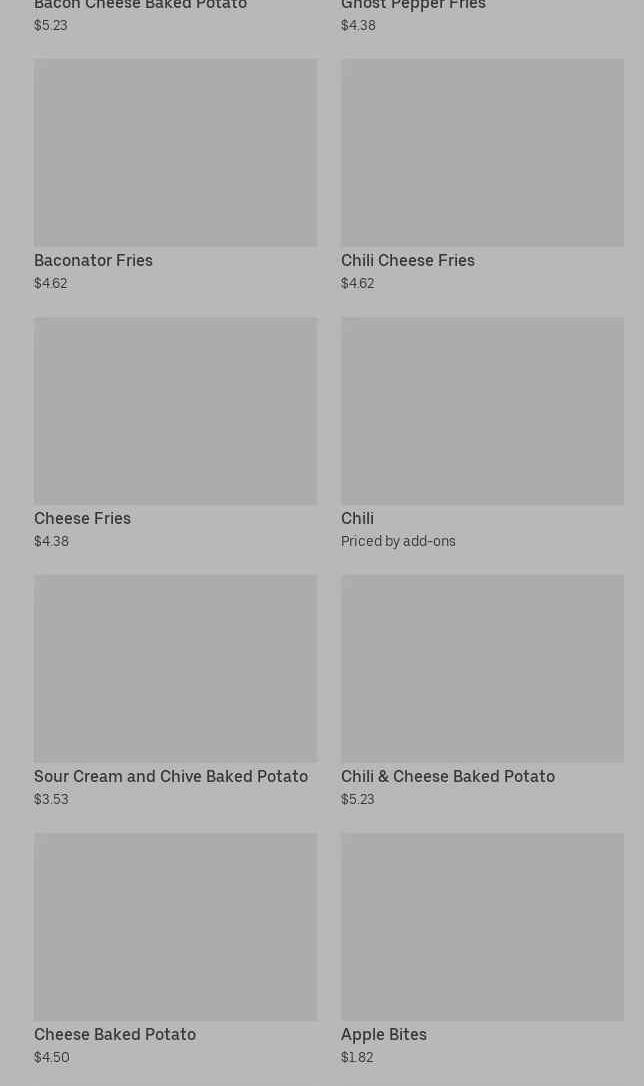Select the Ghost Pepper Fries item

[413, 6]
